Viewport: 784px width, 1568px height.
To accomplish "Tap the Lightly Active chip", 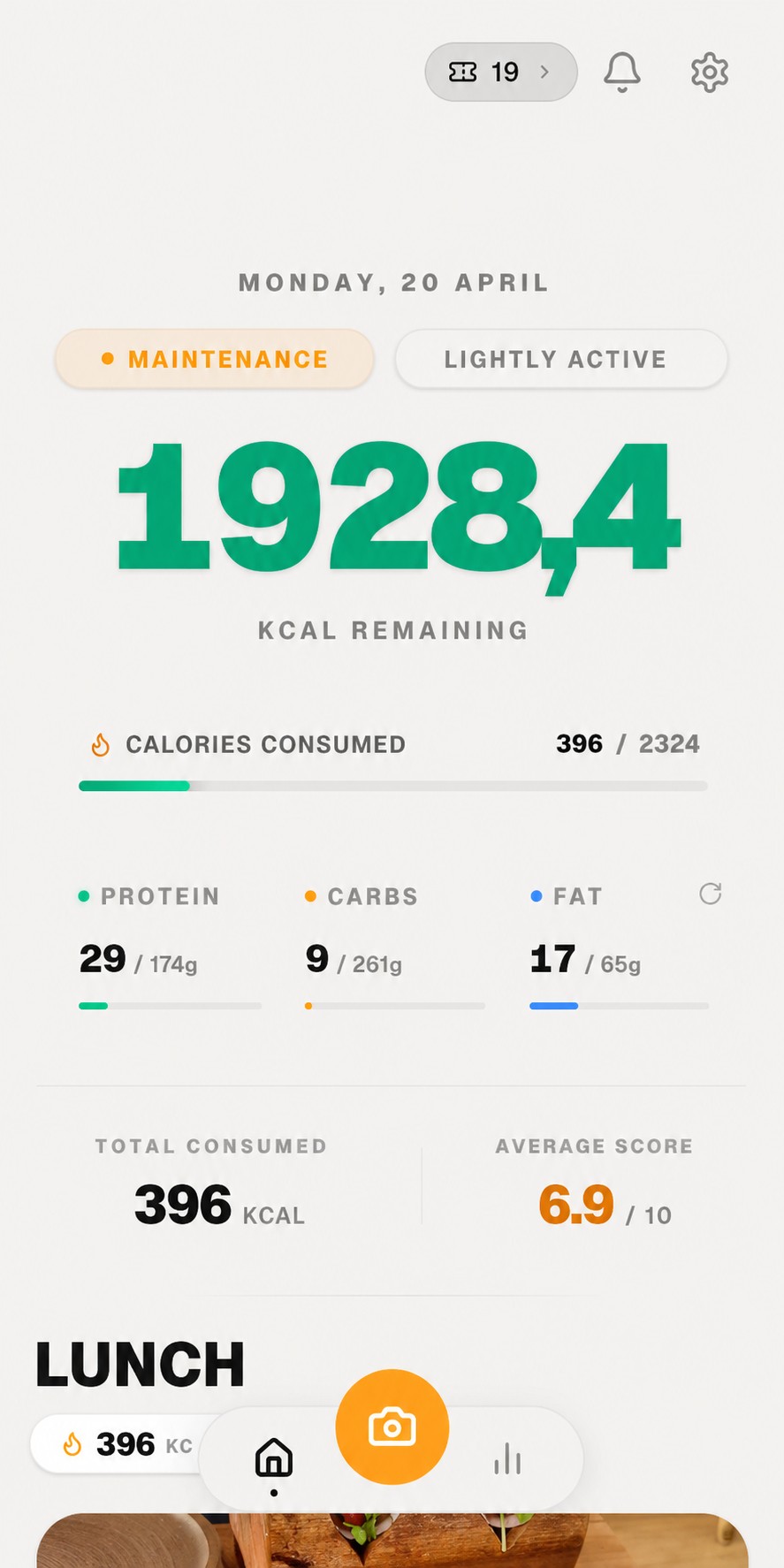I will (560, 359).
